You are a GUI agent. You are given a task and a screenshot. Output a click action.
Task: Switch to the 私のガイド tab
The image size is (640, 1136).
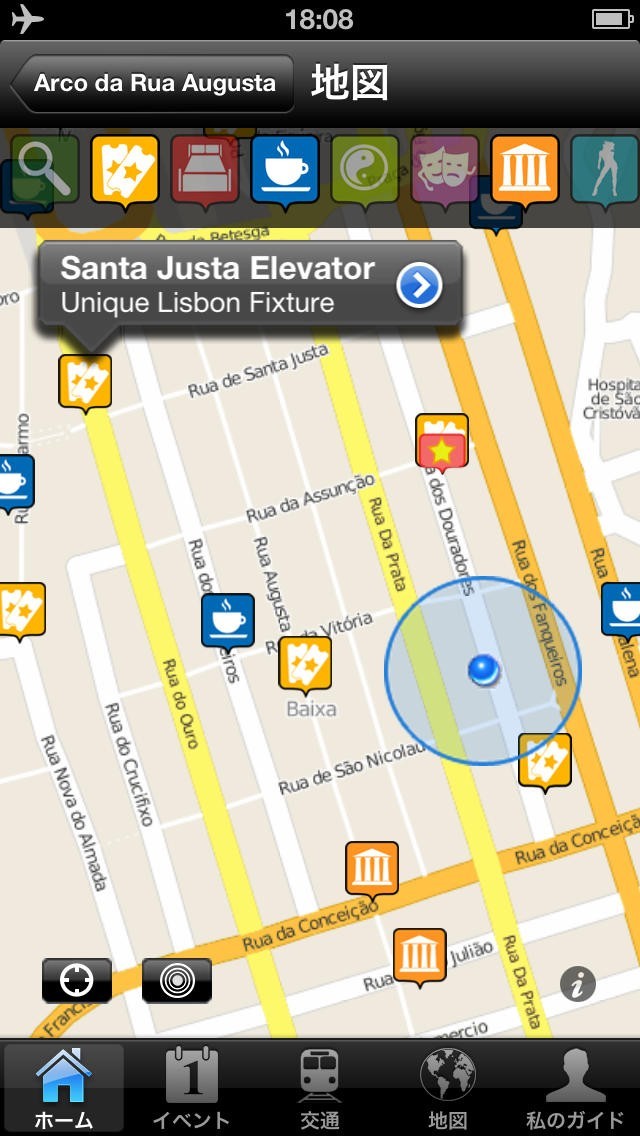[575, 1089]
